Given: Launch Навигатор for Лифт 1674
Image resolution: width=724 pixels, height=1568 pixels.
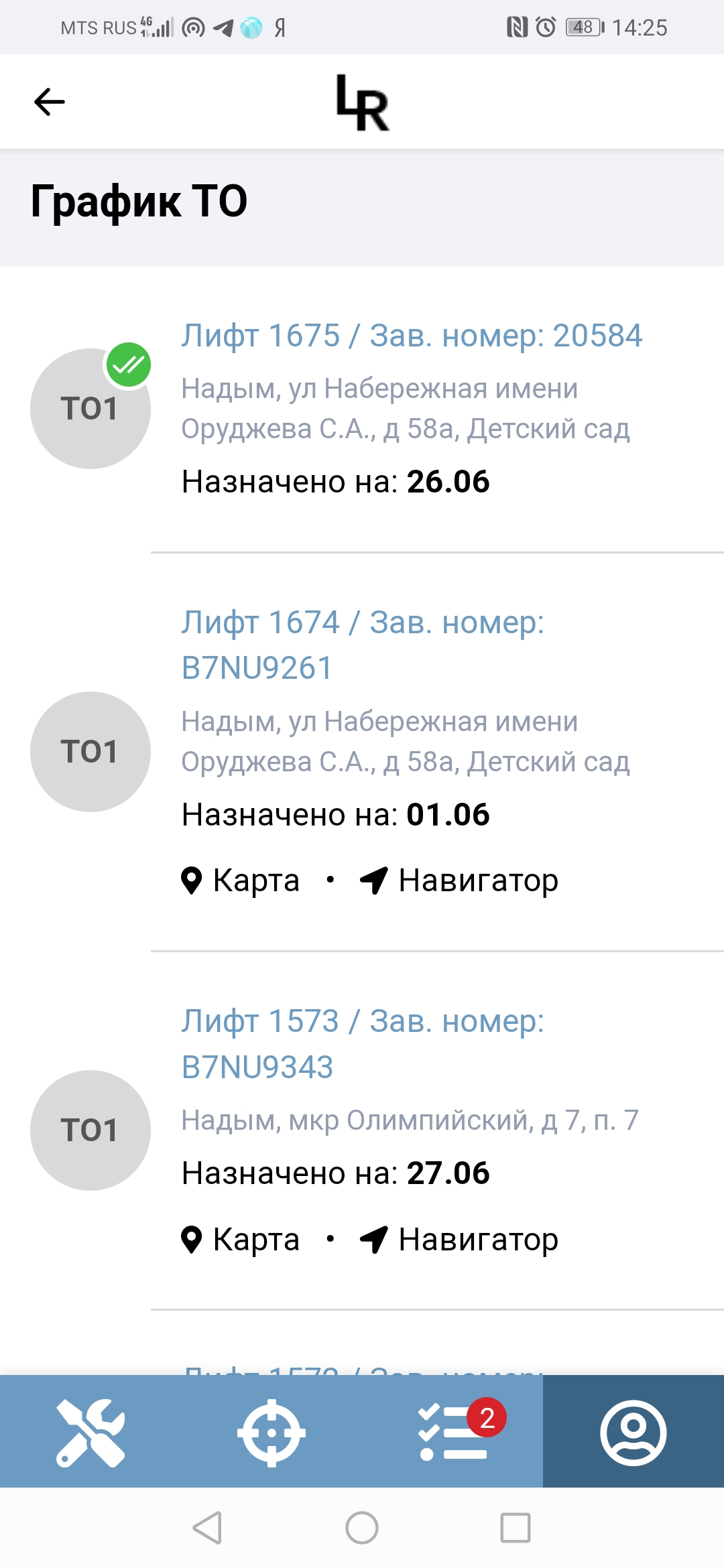Looking at the screenshot, I should pyautogui.click(x=459, y=880).
